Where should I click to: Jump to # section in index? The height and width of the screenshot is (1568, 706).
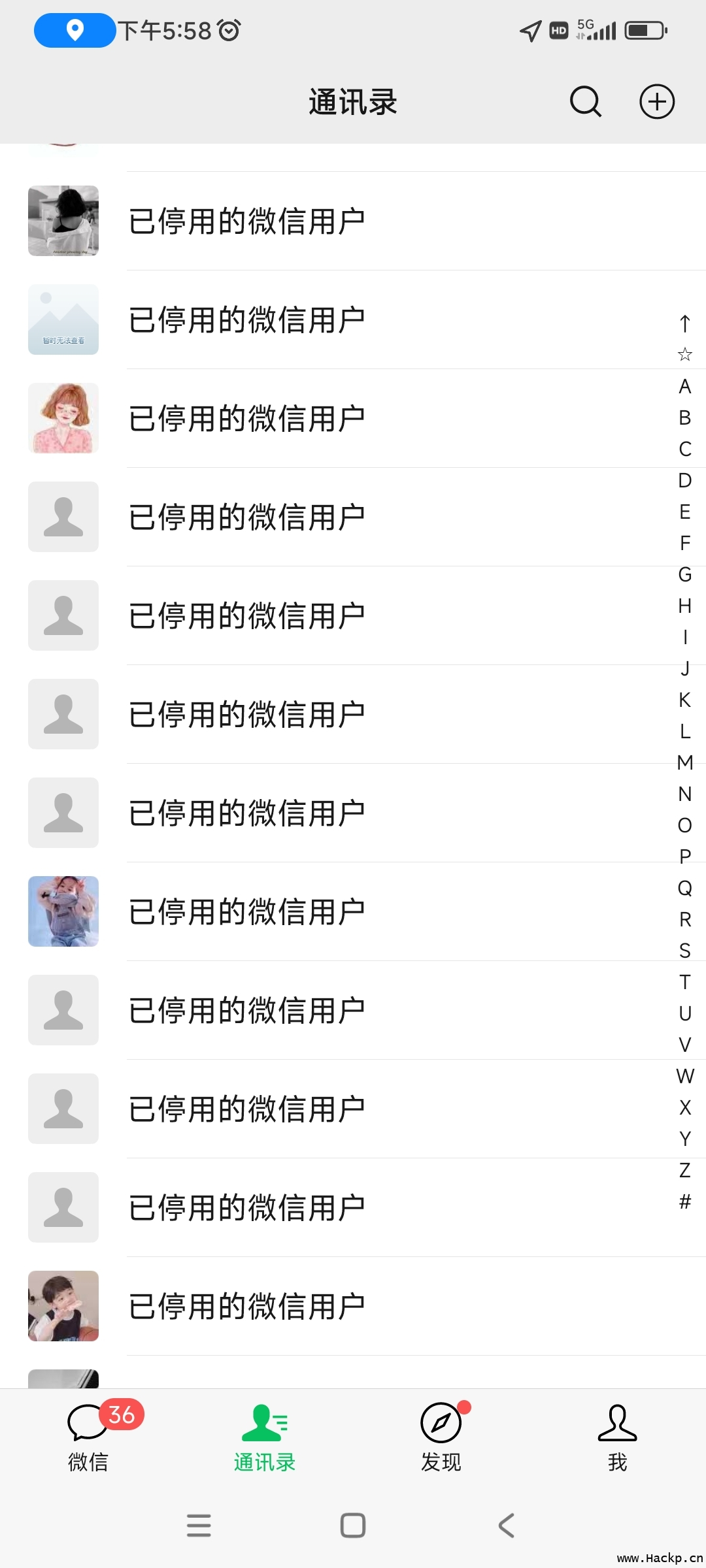point(684,1201)
